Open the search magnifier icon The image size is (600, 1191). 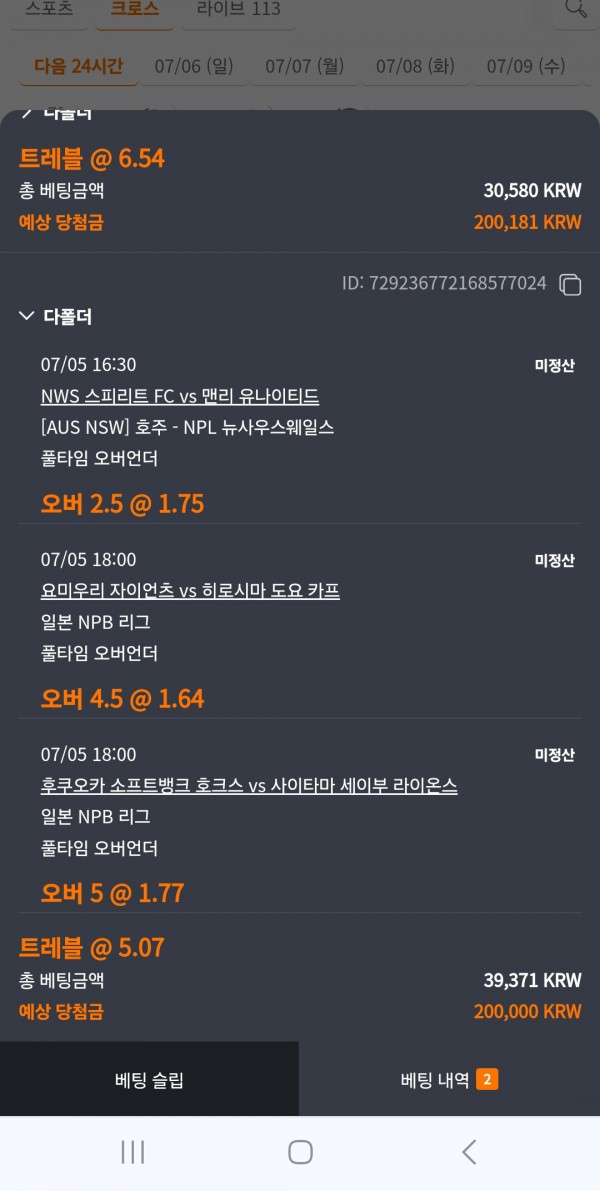(576, 9)
